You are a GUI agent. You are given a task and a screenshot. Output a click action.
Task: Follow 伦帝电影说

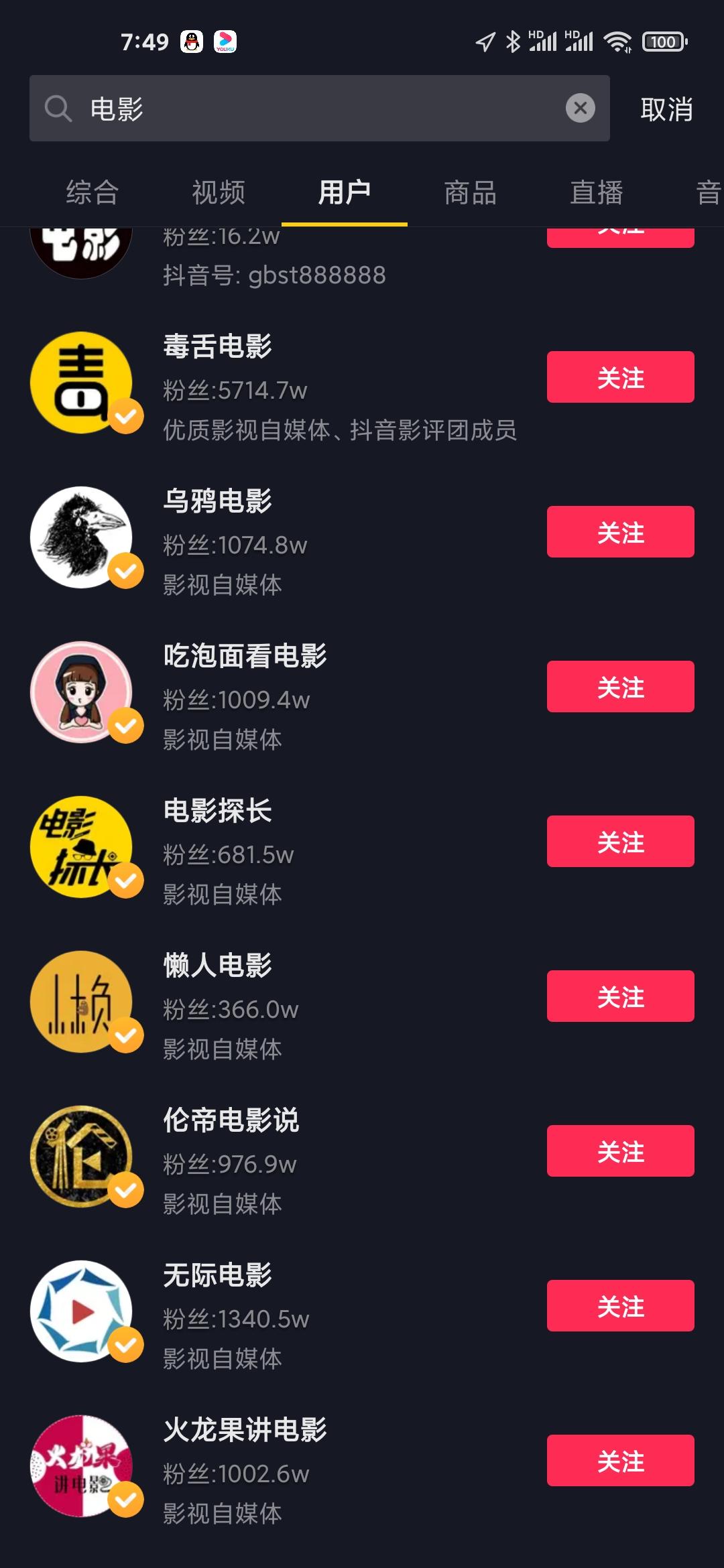pyautogui.click(x=620, y=1151)
